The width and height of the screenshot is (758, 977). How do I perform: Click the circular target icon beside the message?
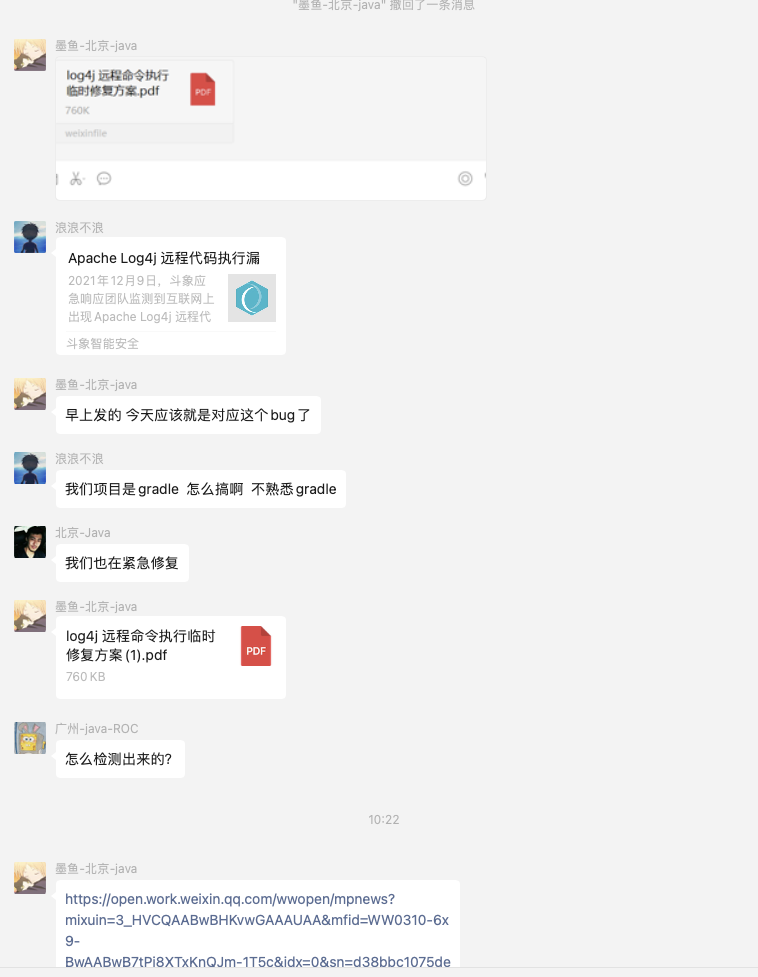[x=465, y=178]
